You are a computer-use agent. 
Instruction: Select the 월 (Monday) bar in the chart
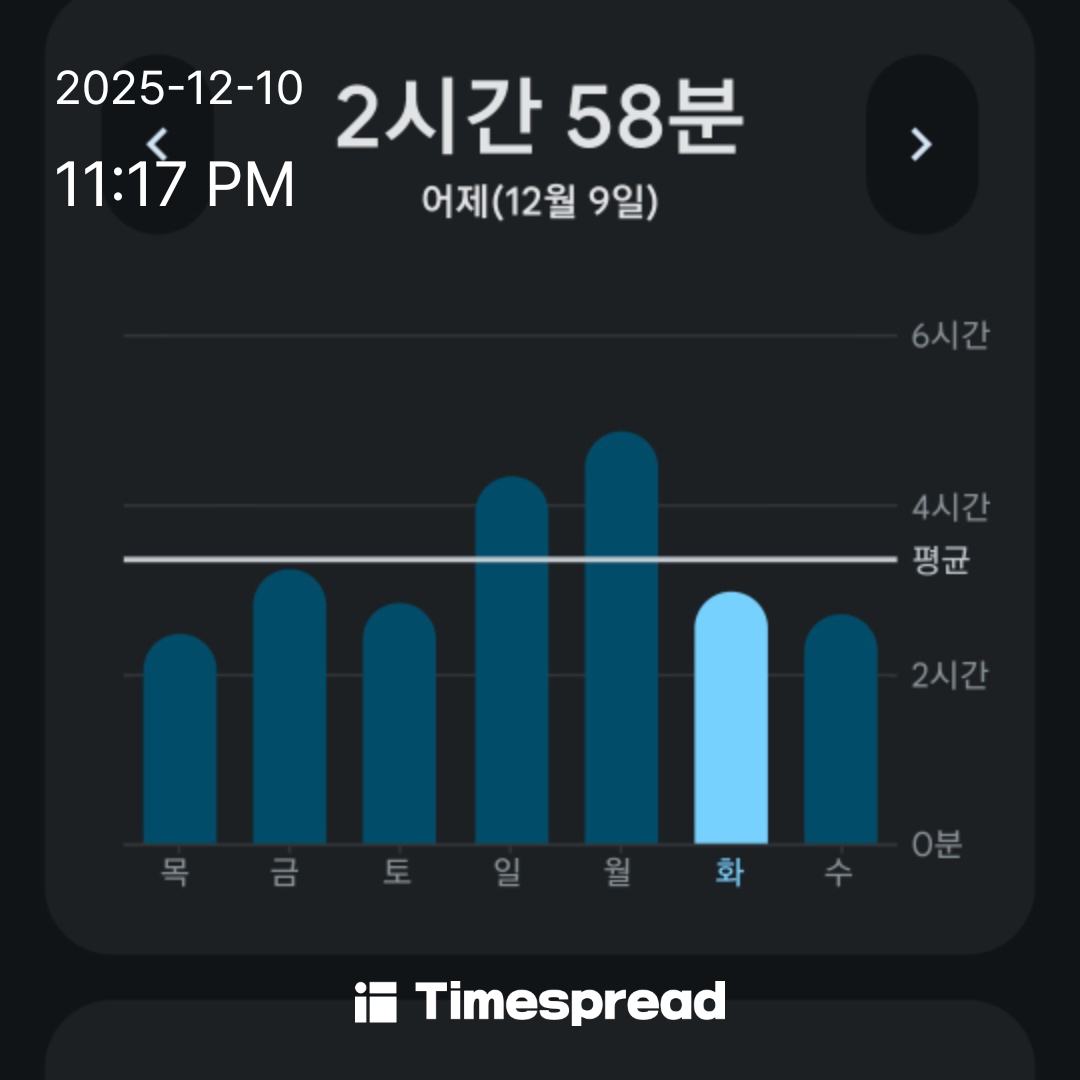[x=621, y=639]
